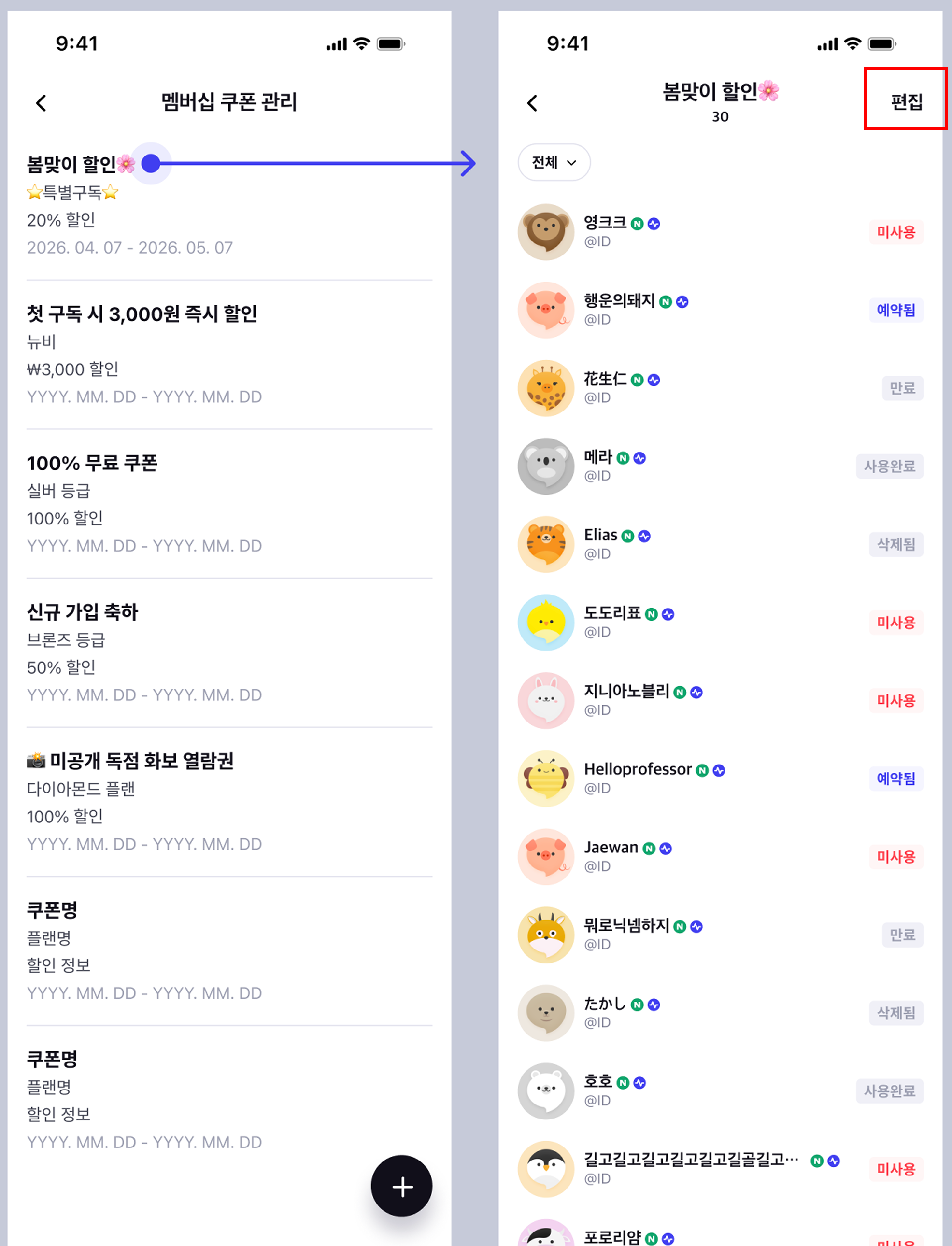
Task: Select the 신규 가입 축하 coupon
Action: (229, 653)
